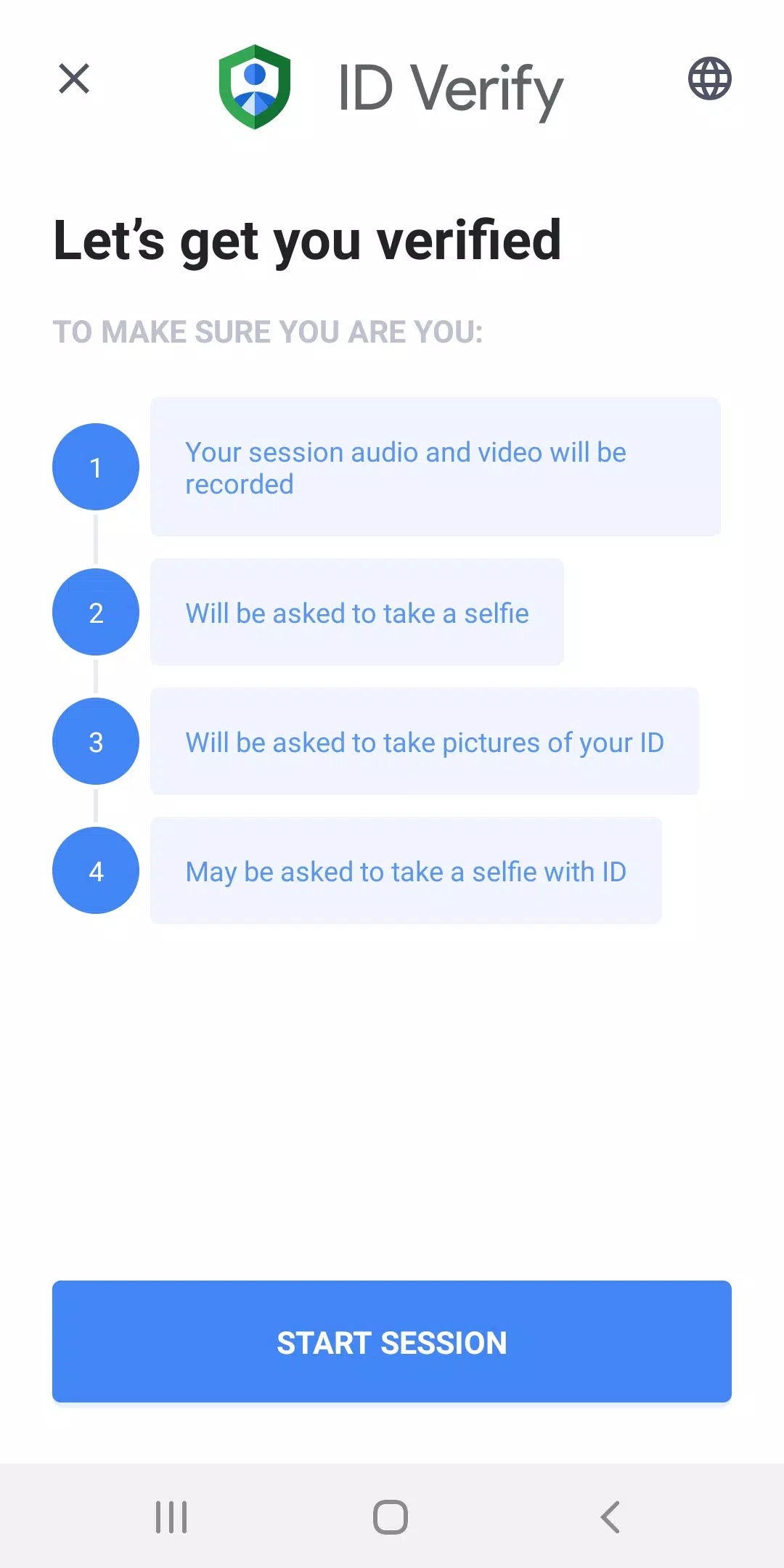Go back using the navigation back arrow
This screenshot has width=784, height=1568.
tap(610, 1516)
